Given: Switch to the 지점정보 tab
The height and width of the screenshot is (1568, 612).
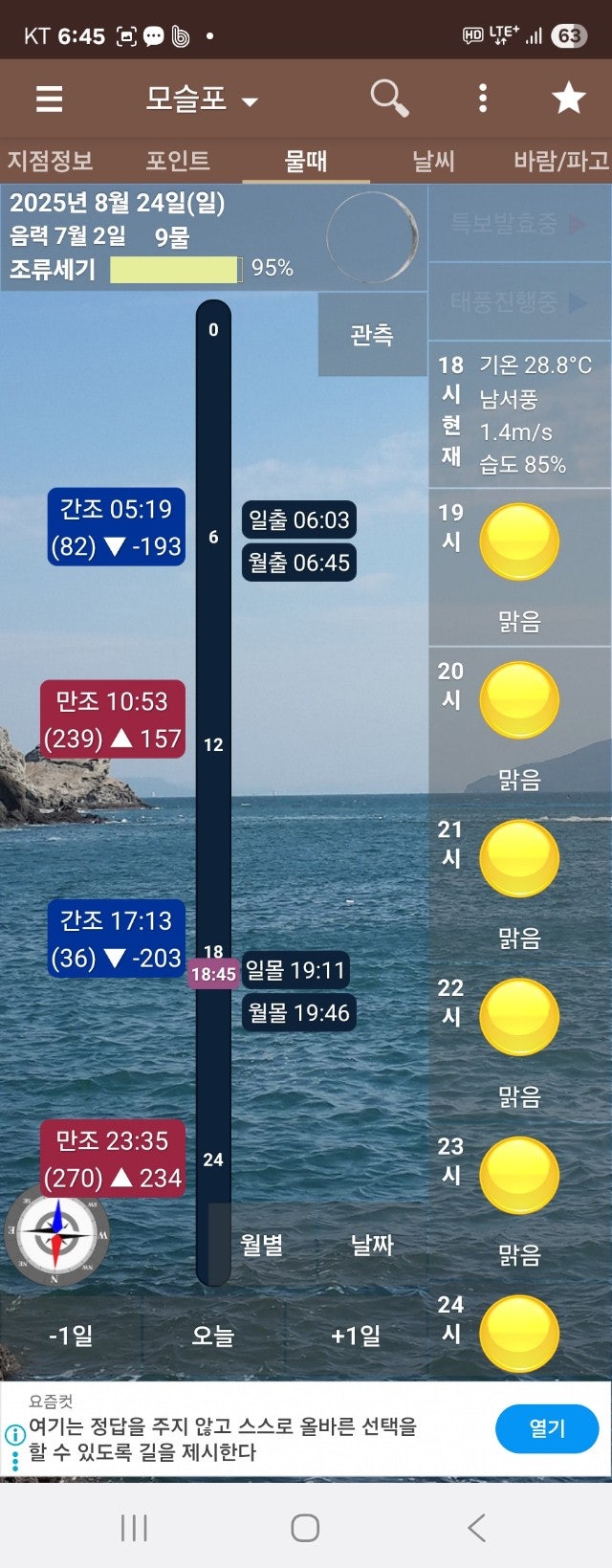Looking at the screenshot, I should pyautogui.click(x=50, y=161).
